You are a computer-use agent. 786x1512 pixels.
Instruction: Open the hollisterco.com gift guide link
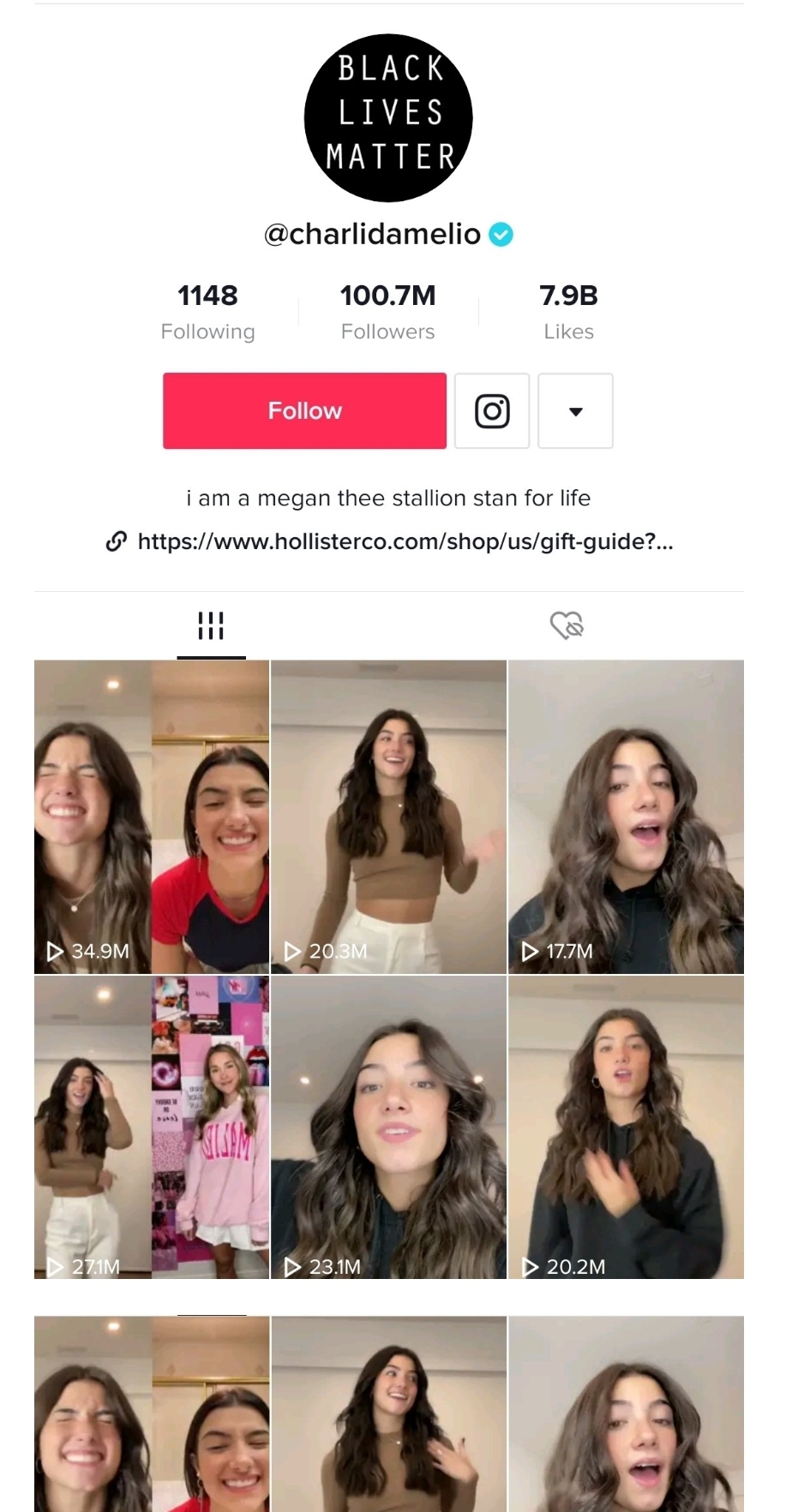(404, 541)
